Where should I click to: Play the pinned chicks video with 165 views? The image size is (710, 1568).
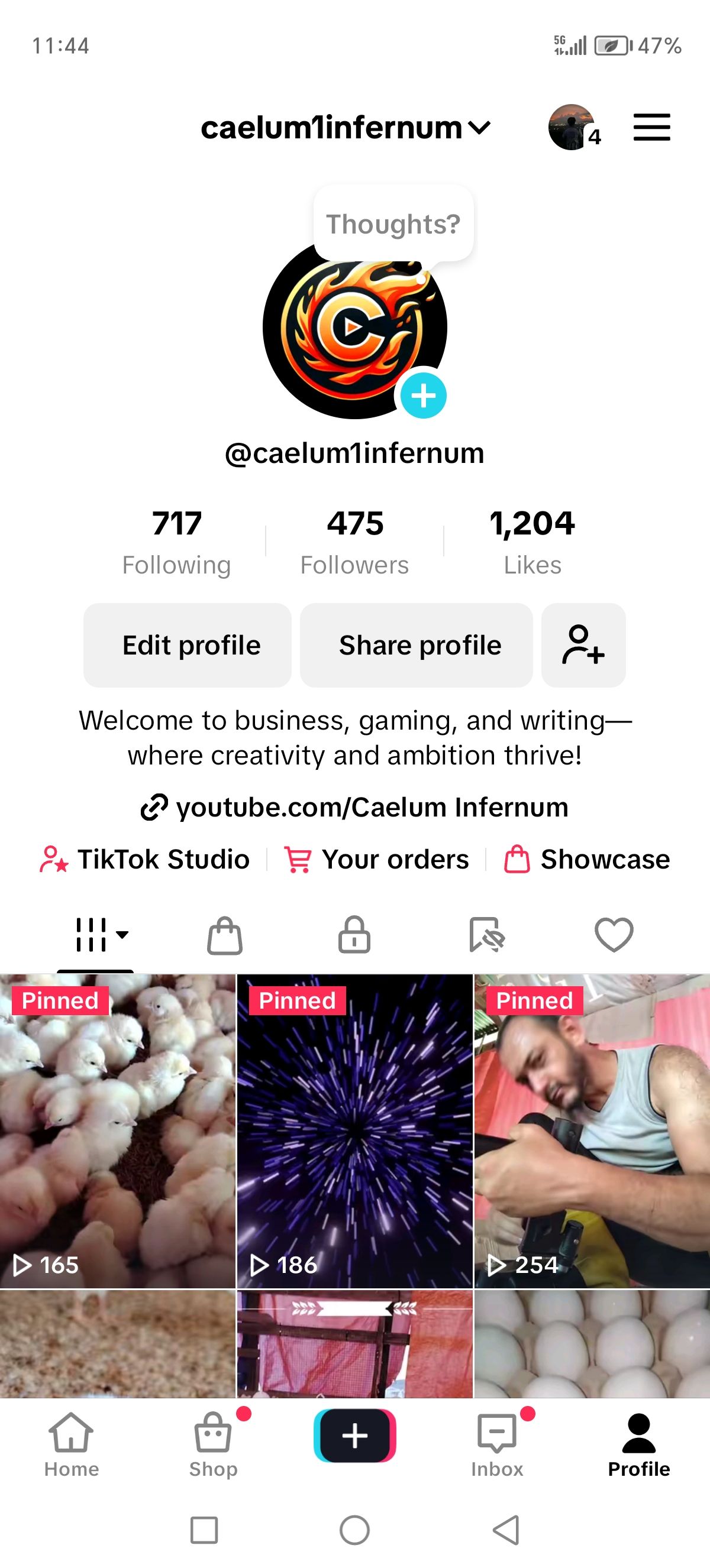coord(118,1130)
